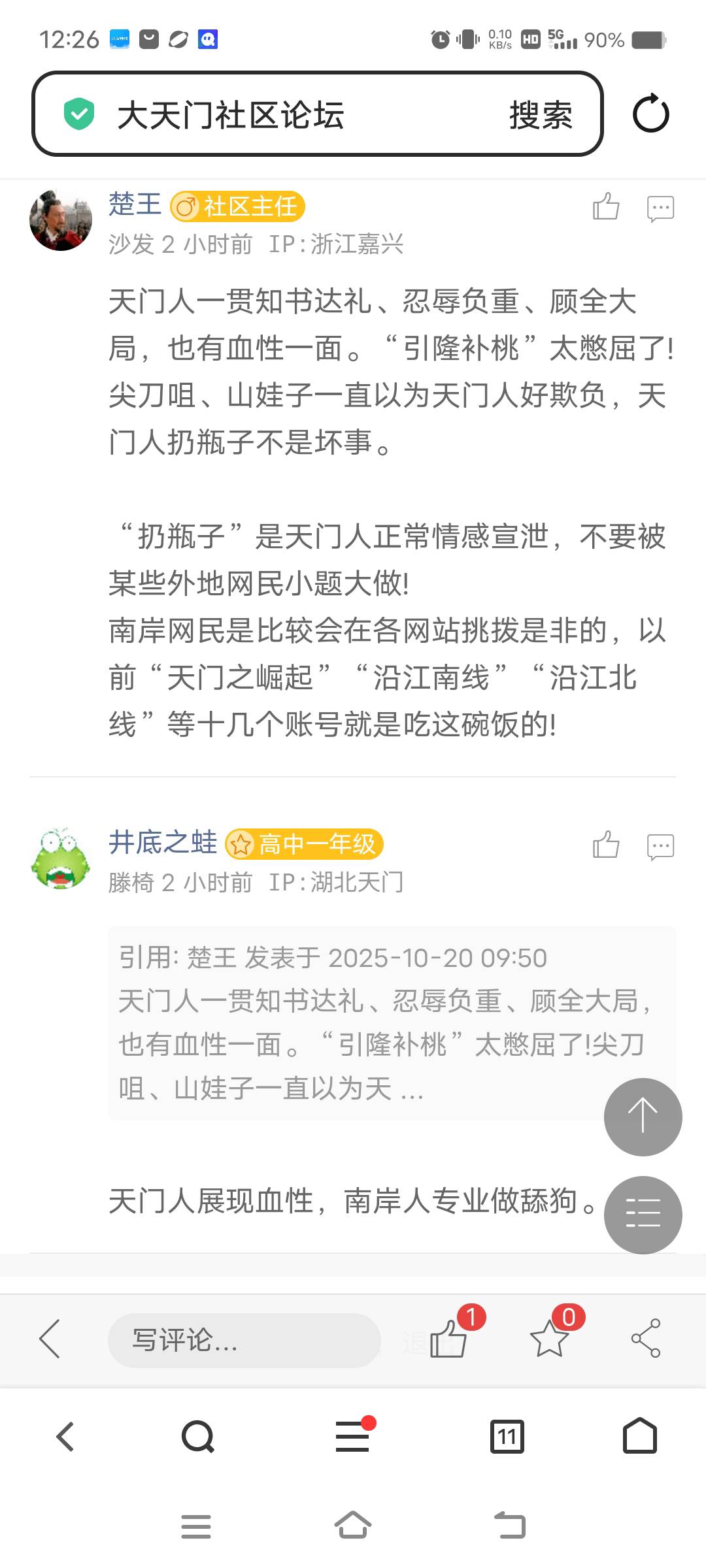Like this thread in the bottom bar
The image size is (706, 1568).
click(448, 1339)
